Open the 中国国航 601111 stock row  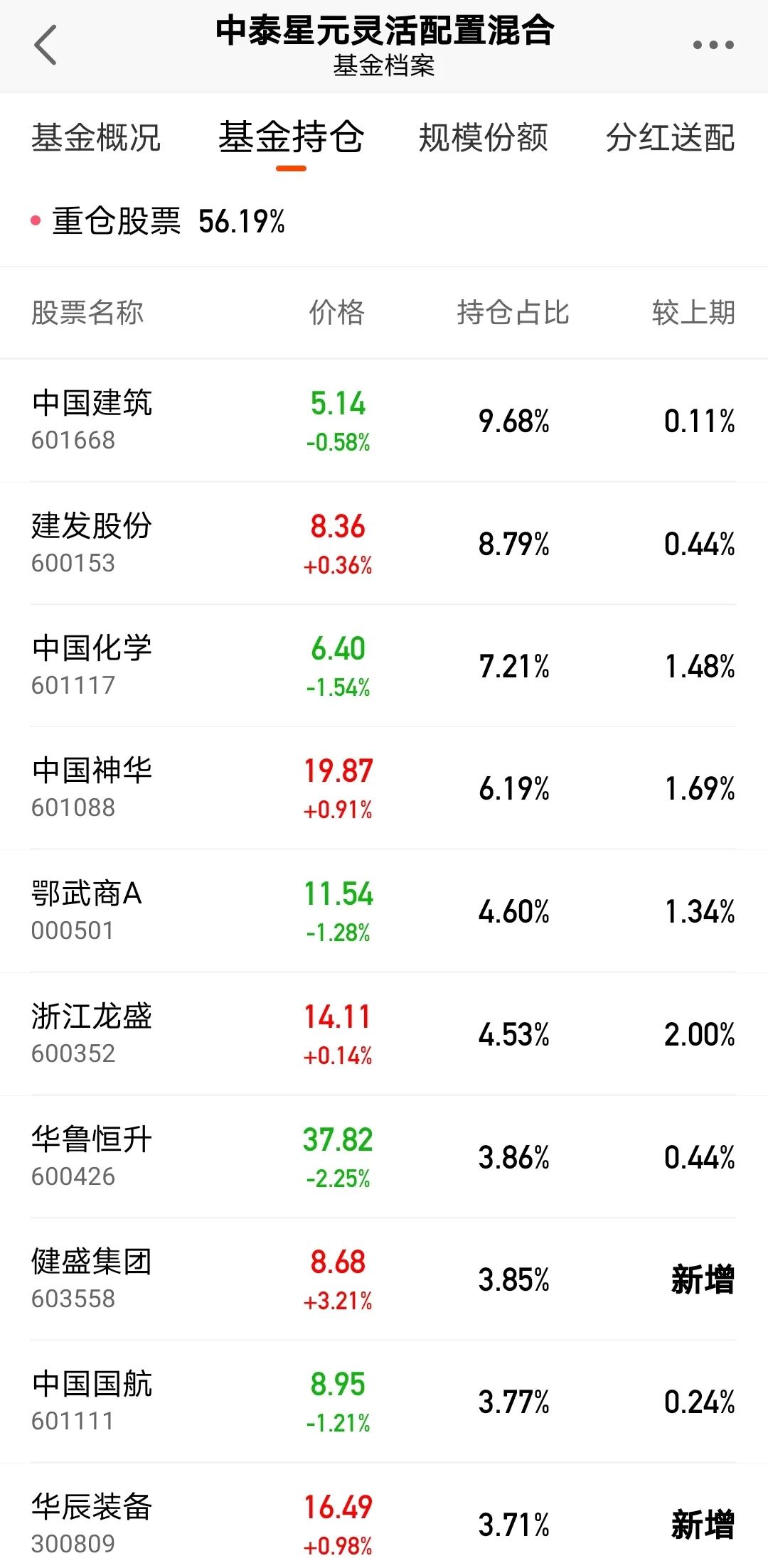pyautogui.click(x=384, y=1402)
